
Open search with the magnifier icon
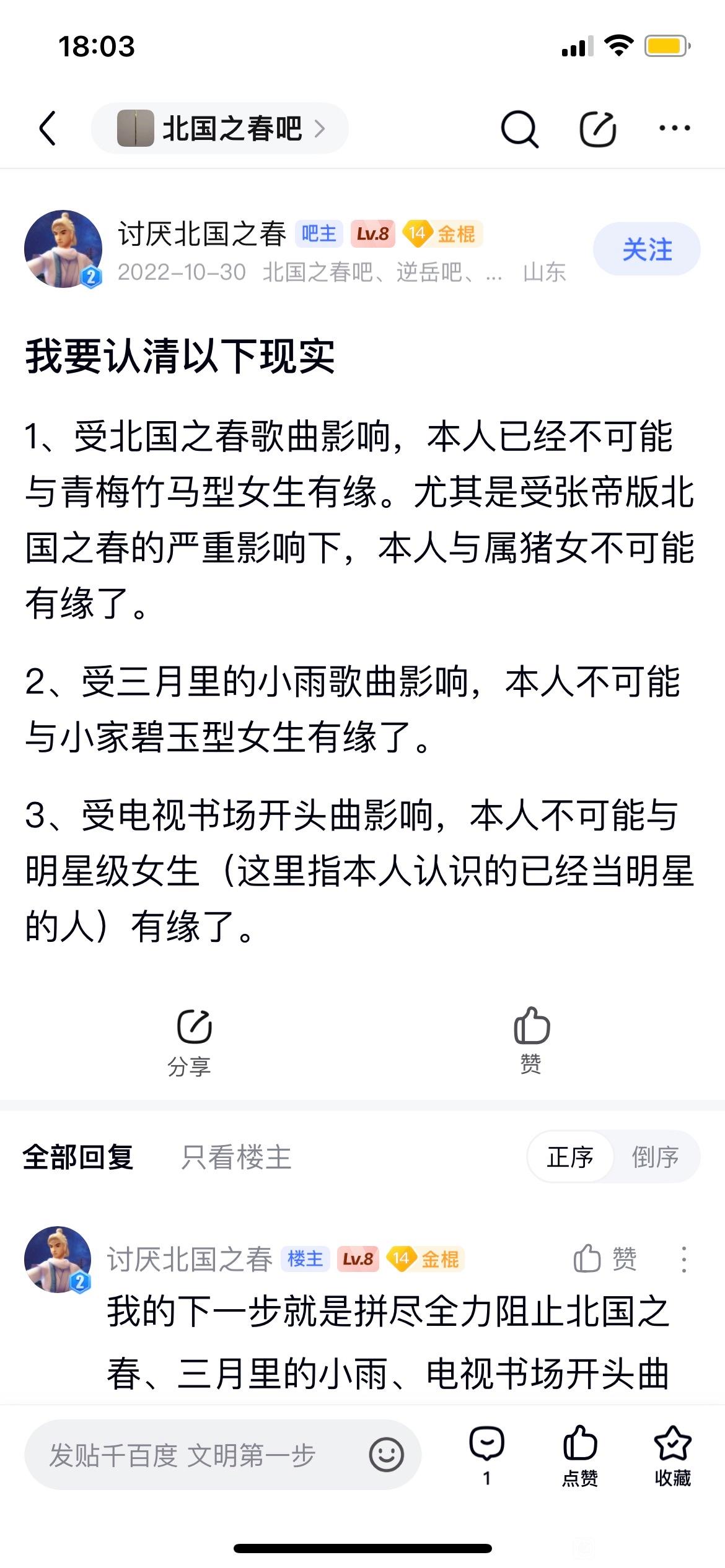pos(519,128)
